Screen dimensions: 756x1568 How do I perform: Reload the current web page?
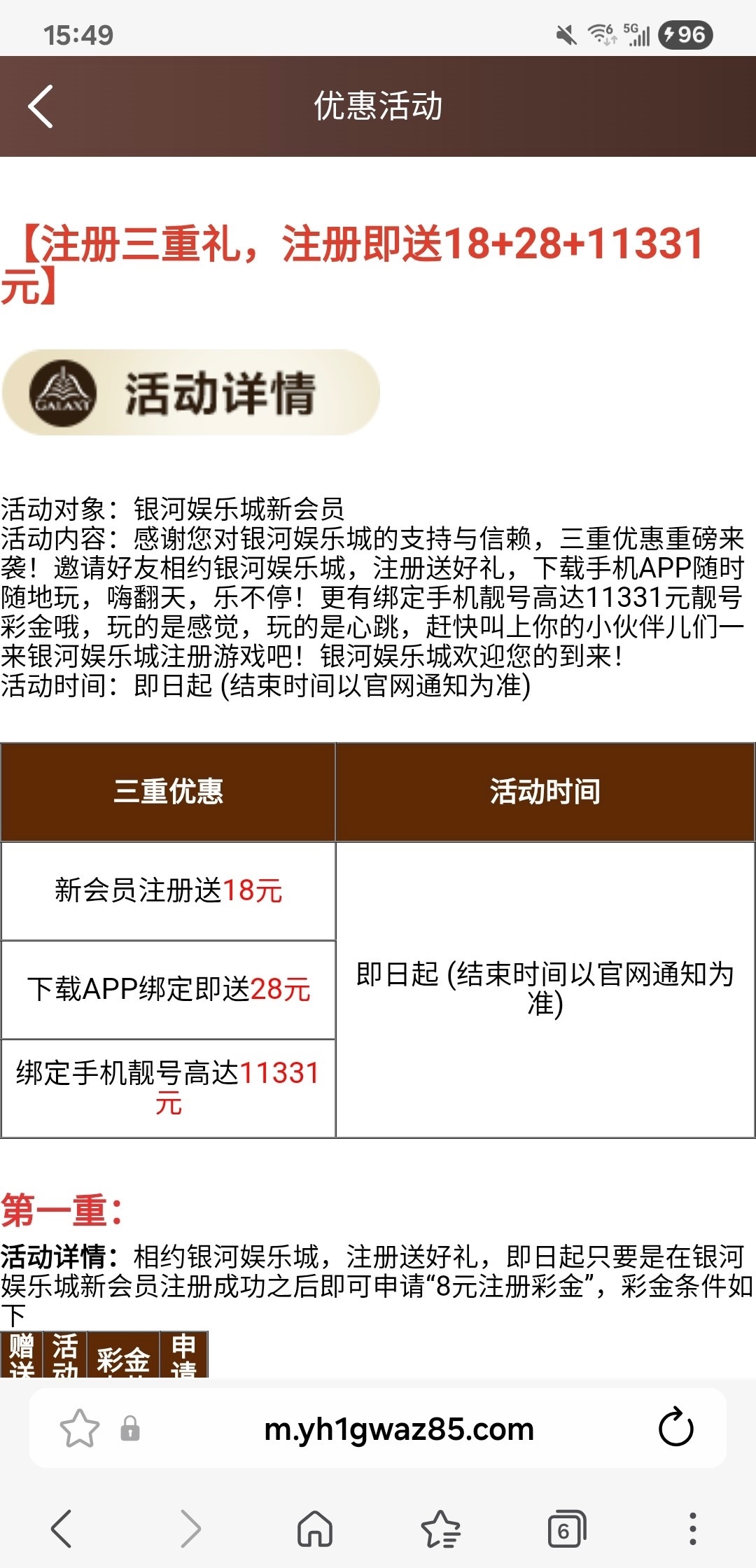[x=676, y=1429]
